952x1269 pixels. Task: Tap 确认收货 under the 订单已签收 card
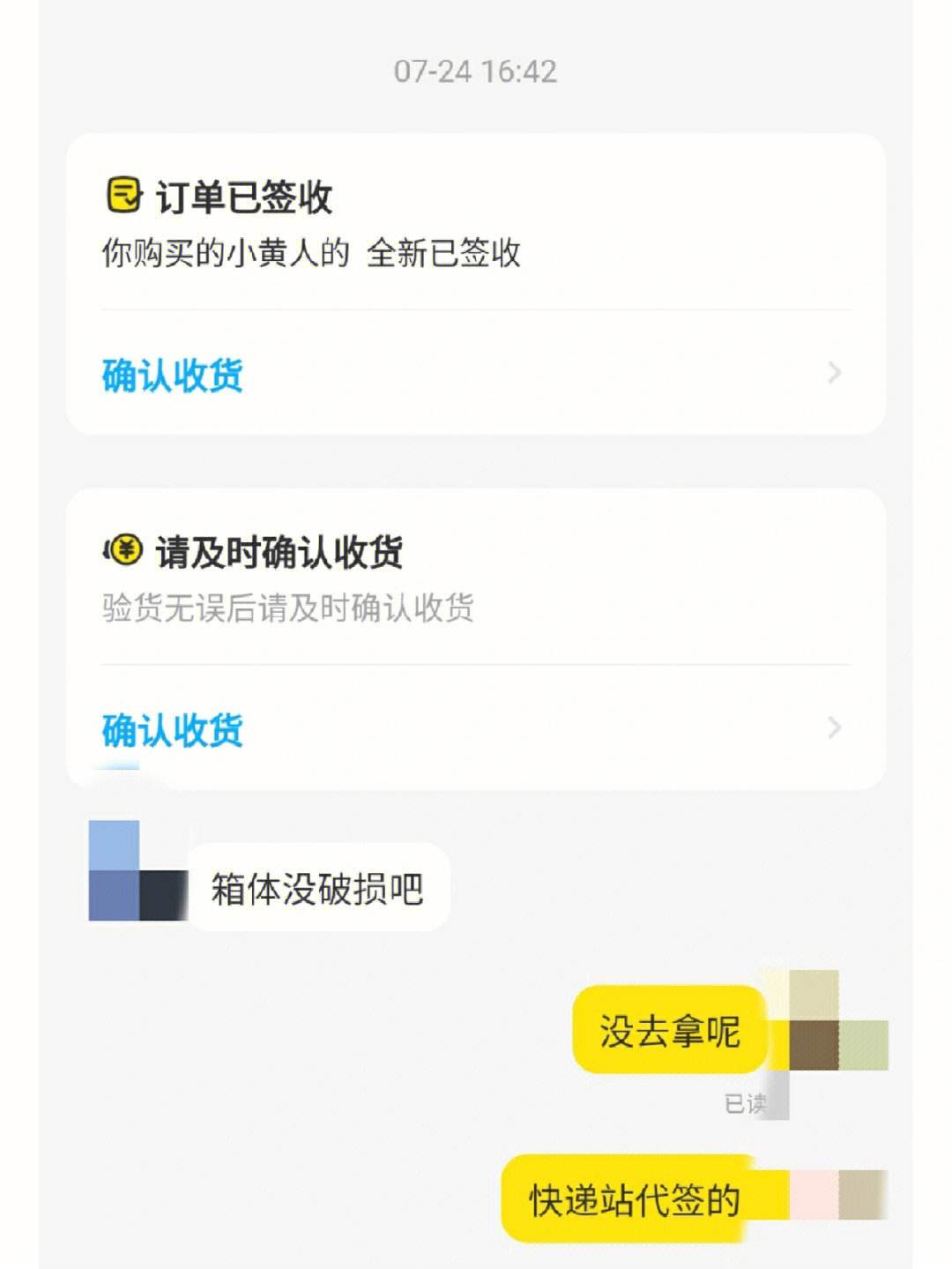pyautogui.click(x=173, y=375)
